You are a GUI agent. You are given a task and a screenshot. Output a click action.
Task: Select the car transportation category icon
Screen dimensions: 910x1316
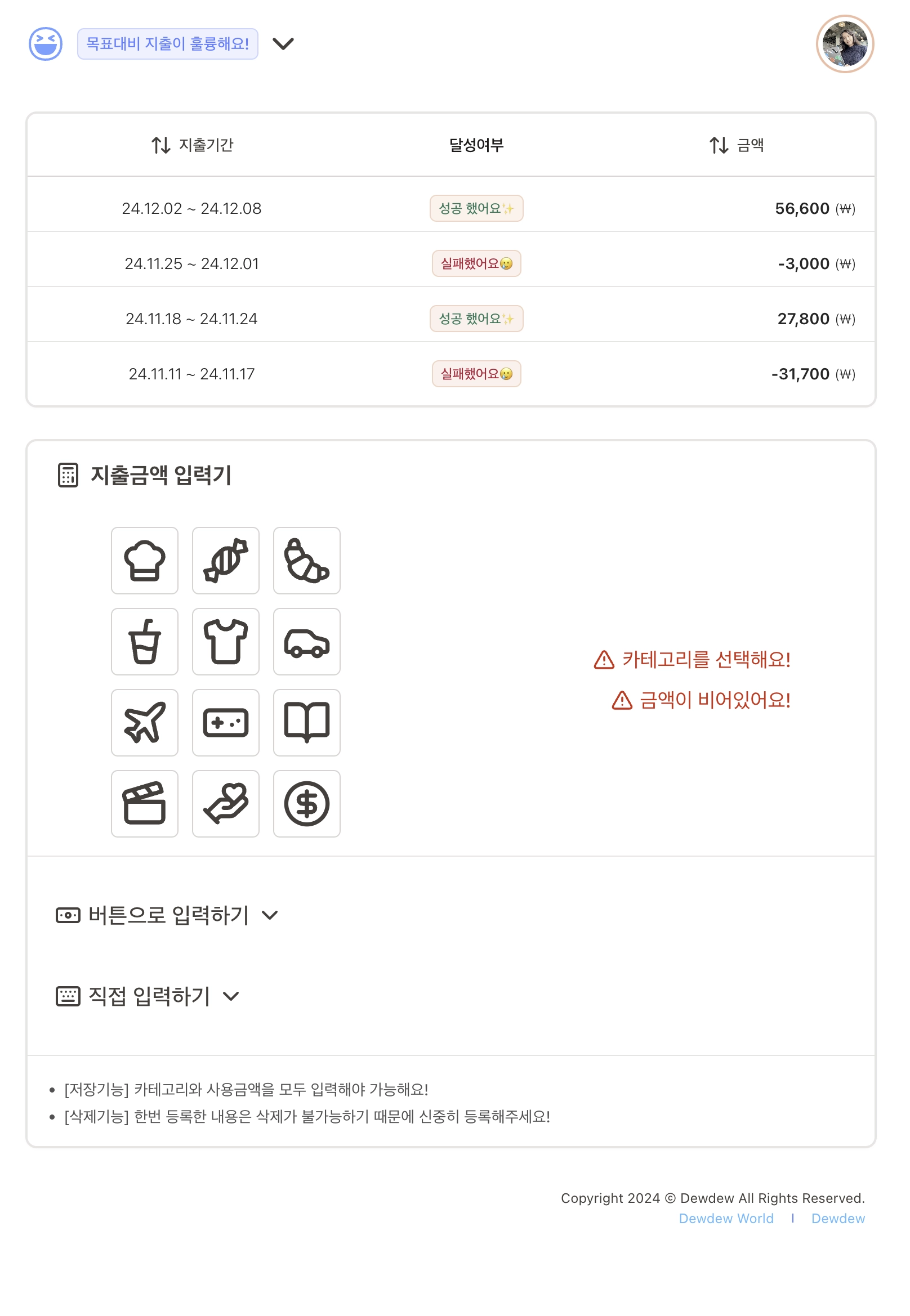(307, 642)
